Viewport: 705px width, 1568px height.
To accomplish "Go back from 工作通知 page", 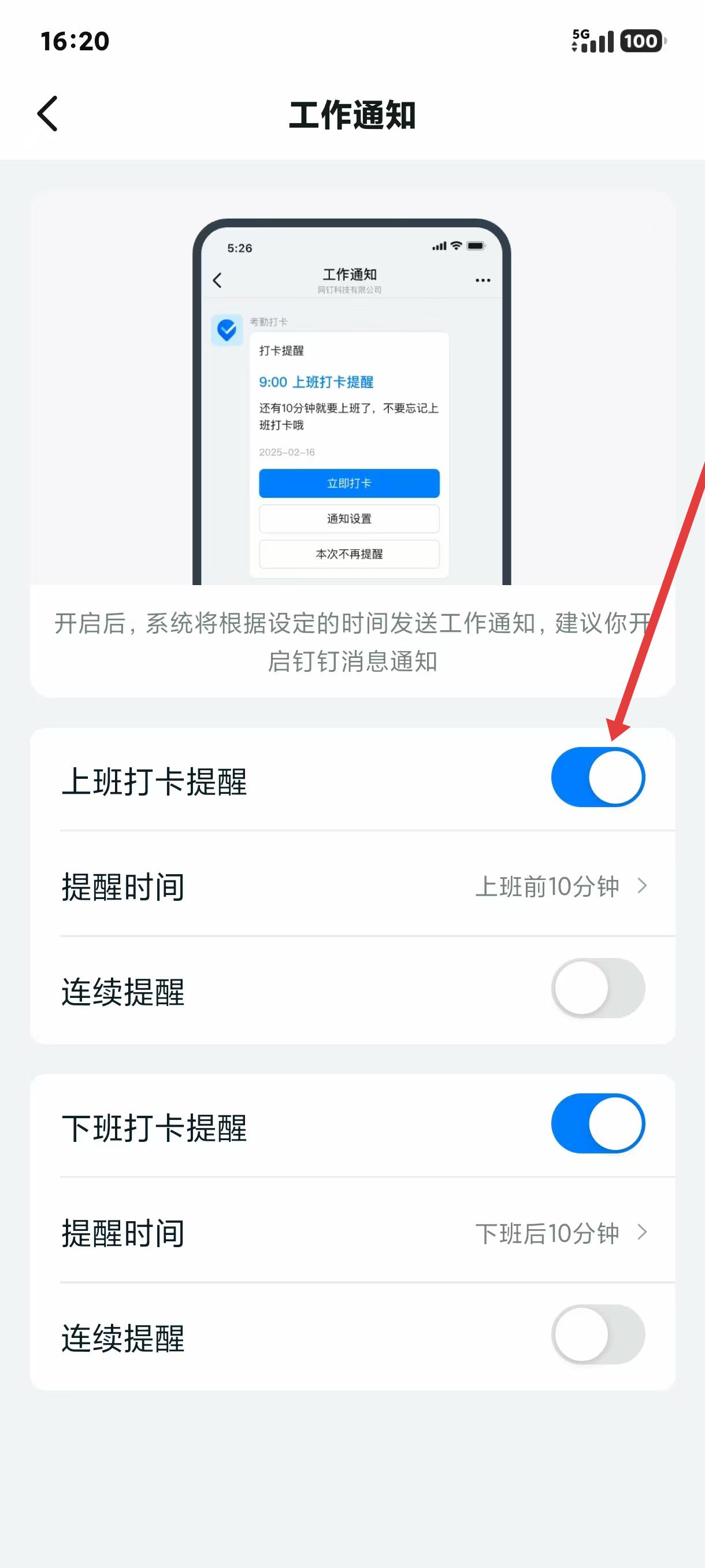I will point(47,114).
